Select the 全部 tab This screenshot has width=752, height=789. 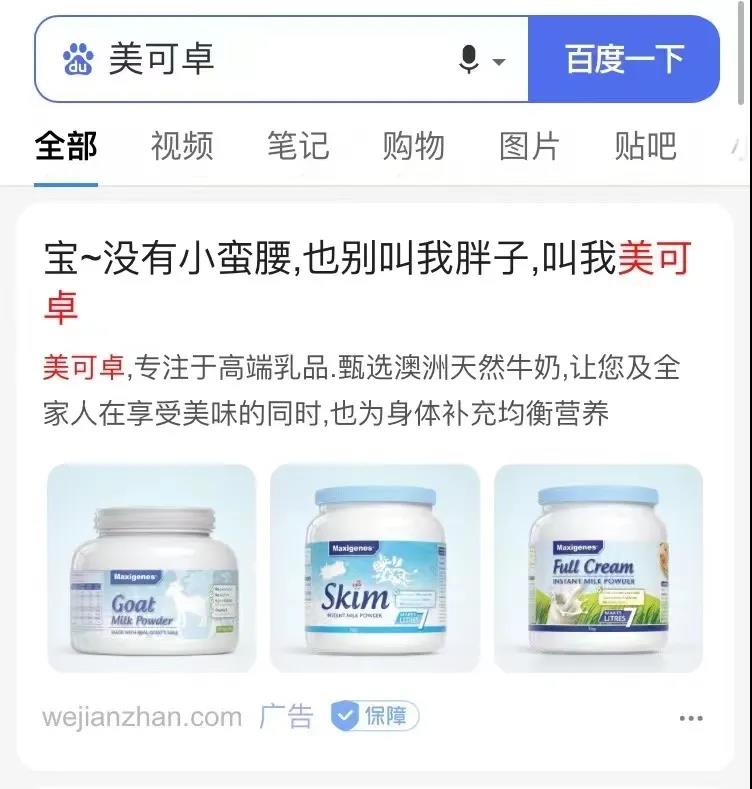pos(66,146)
